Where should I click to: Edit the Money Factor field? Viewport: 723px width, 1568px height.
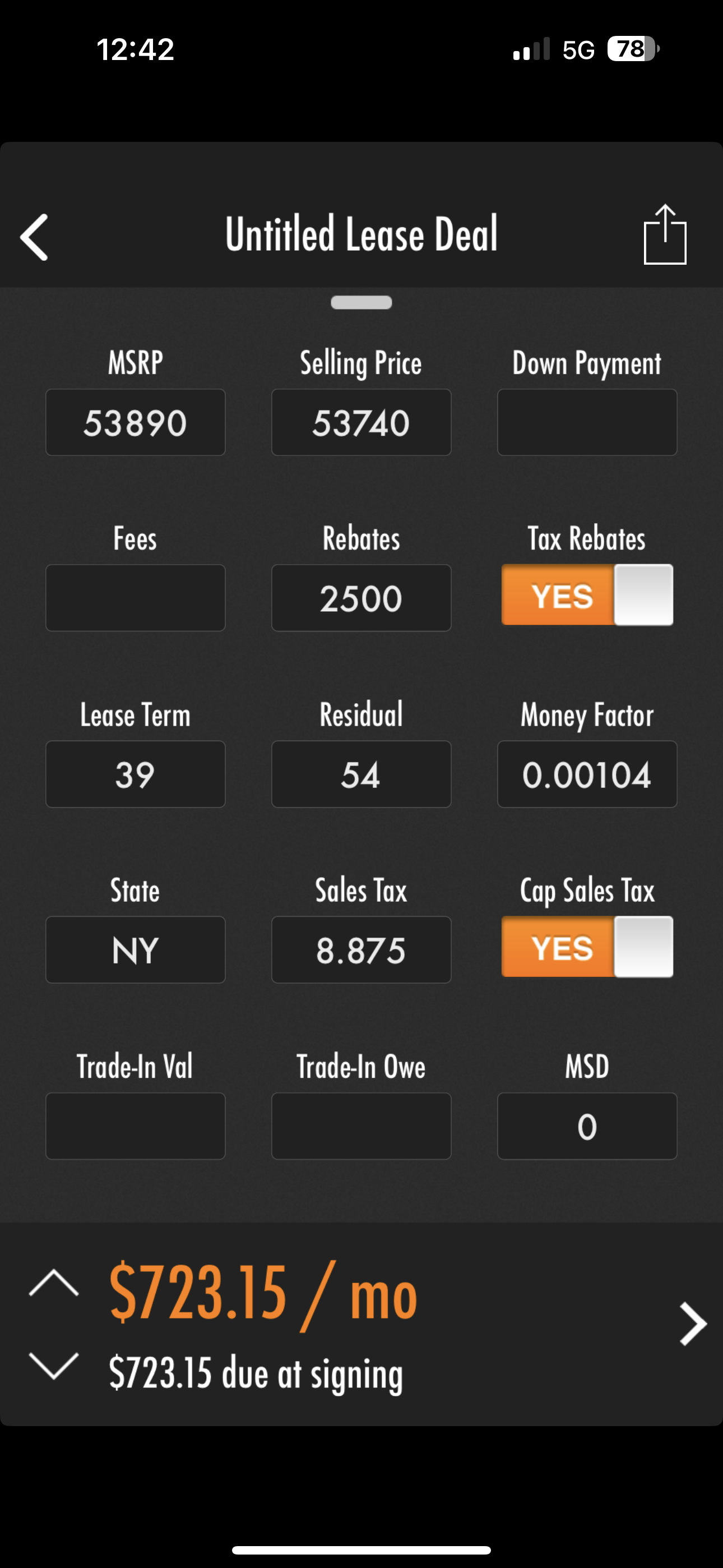coord(587,774)
